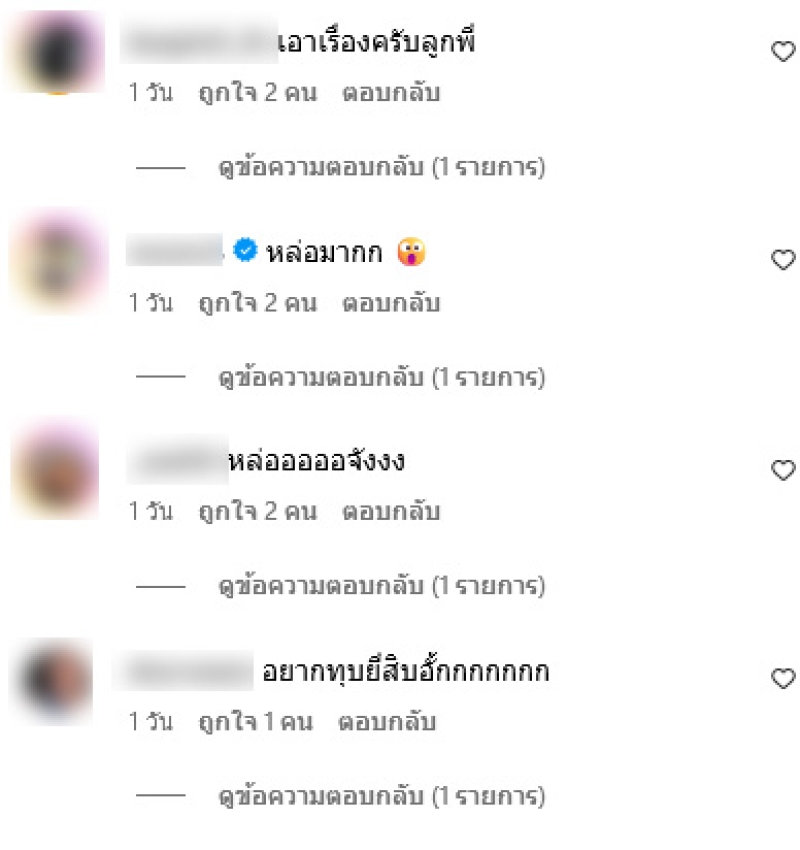Like the comment 'อยากทุบยี่สิบอั๊กกกกกกกก'
Viewport: 800px width, 850px height.
click(783, 679)
